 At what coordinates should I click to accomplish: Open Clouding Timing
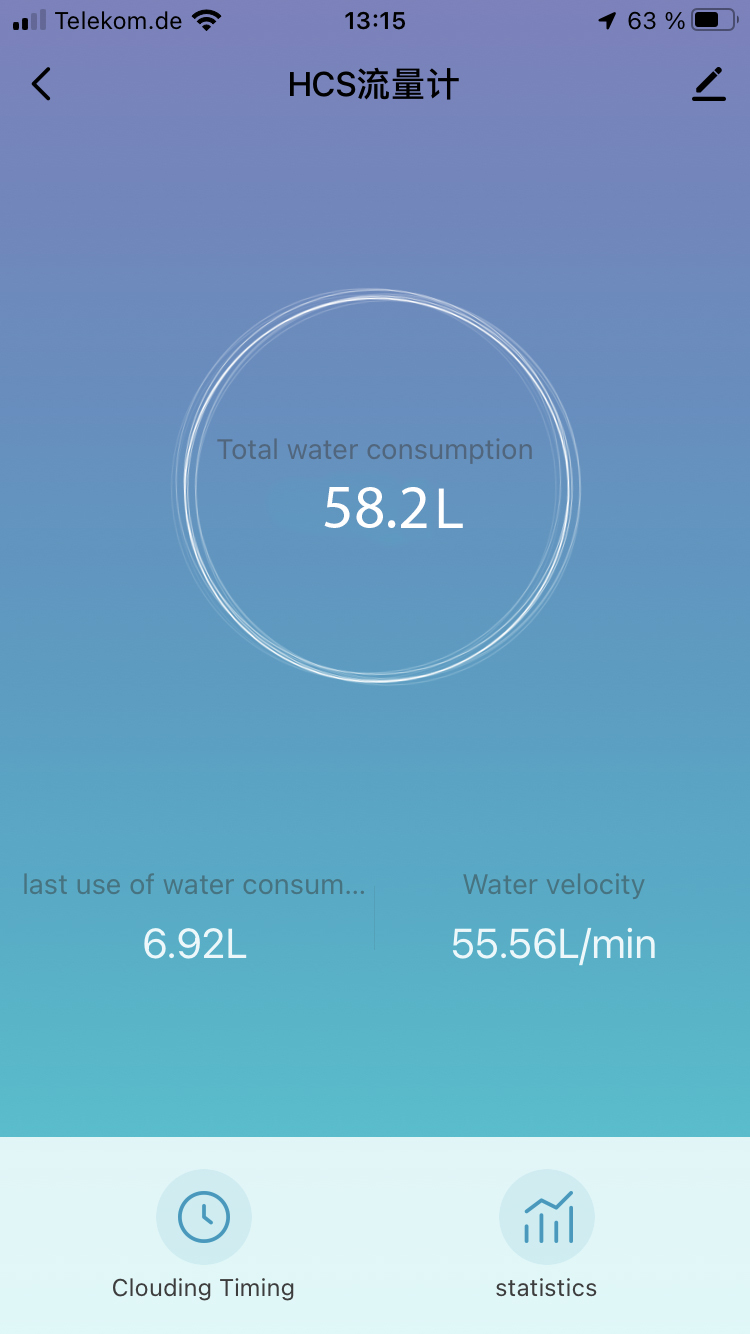coord(204,1217)
